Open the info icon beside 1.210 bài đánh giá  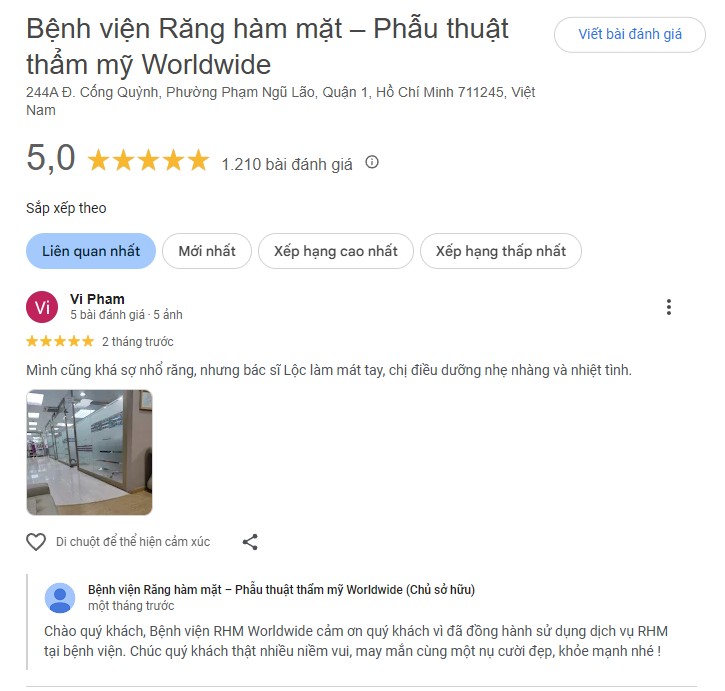[372, 162]
